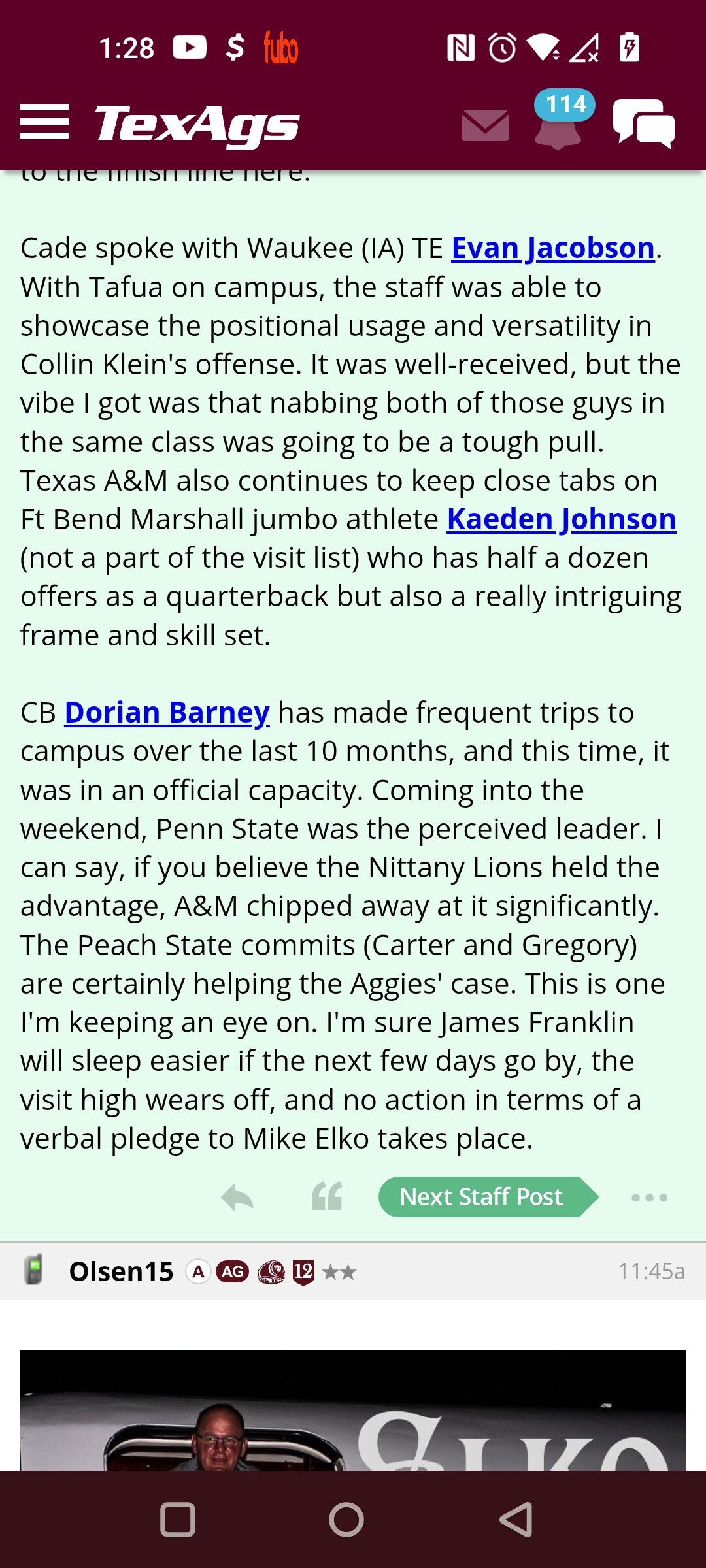This screenshot has width=706, height=1568.
Task: Open the notifications bell
Action: pos(560,120)
